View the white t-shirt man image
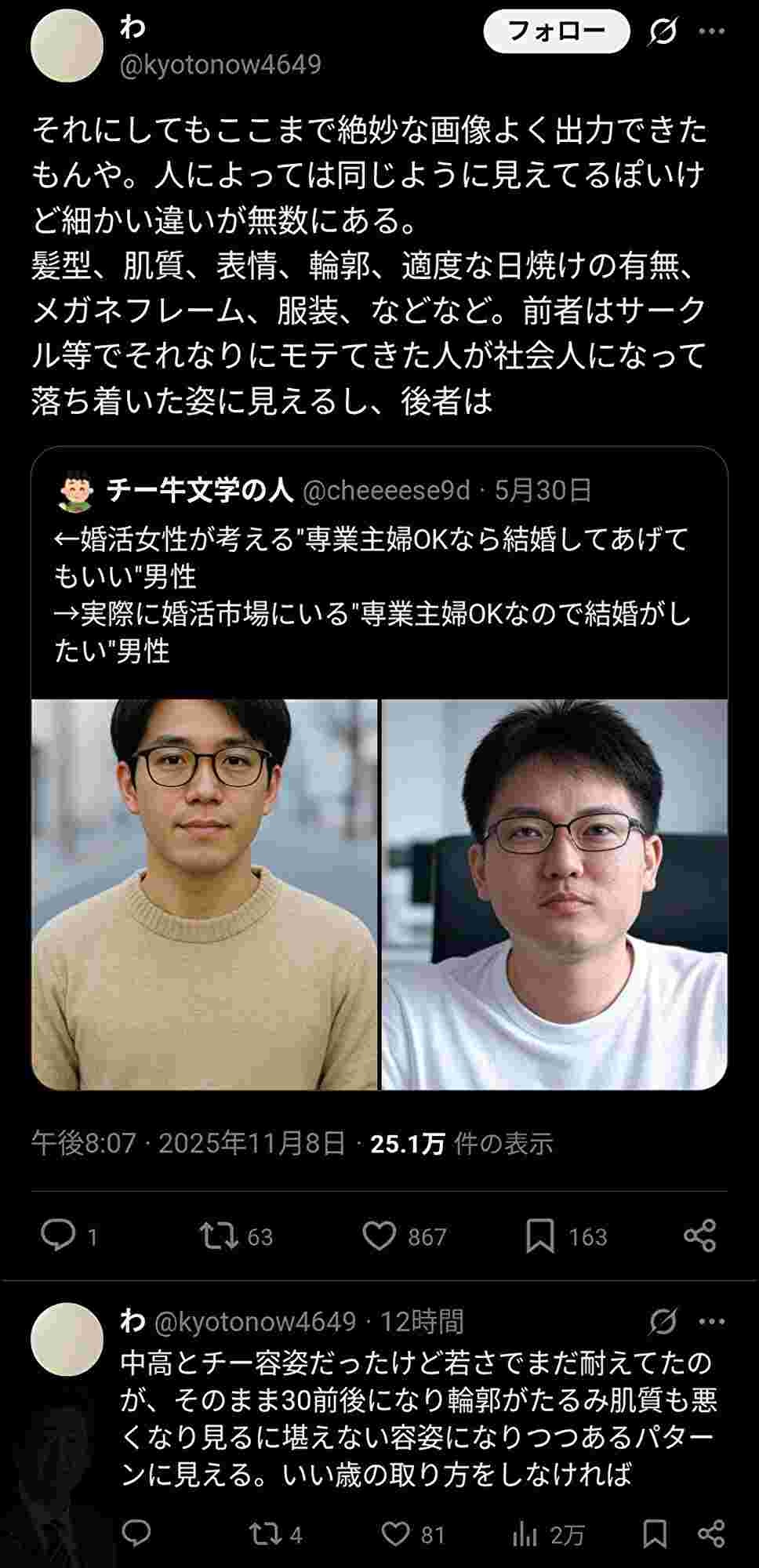The width and height of the screenshot is (759, 1568). coord(554,894)
